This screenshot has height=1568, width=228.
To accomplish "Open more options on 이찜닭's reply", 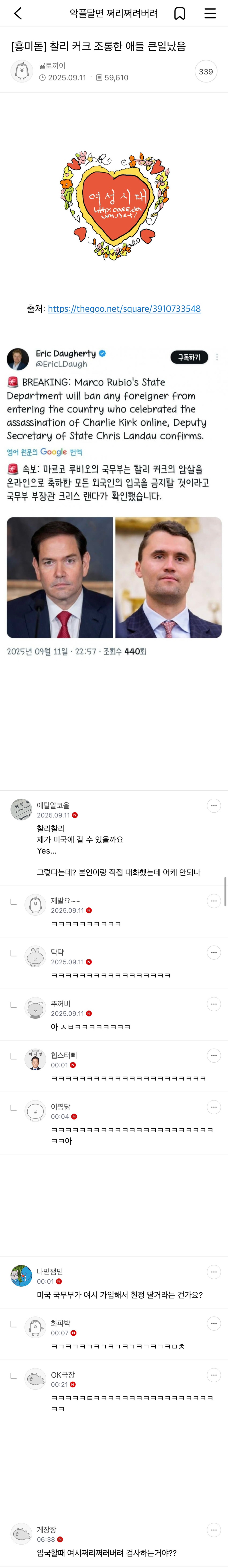I will click(213, 1107).
